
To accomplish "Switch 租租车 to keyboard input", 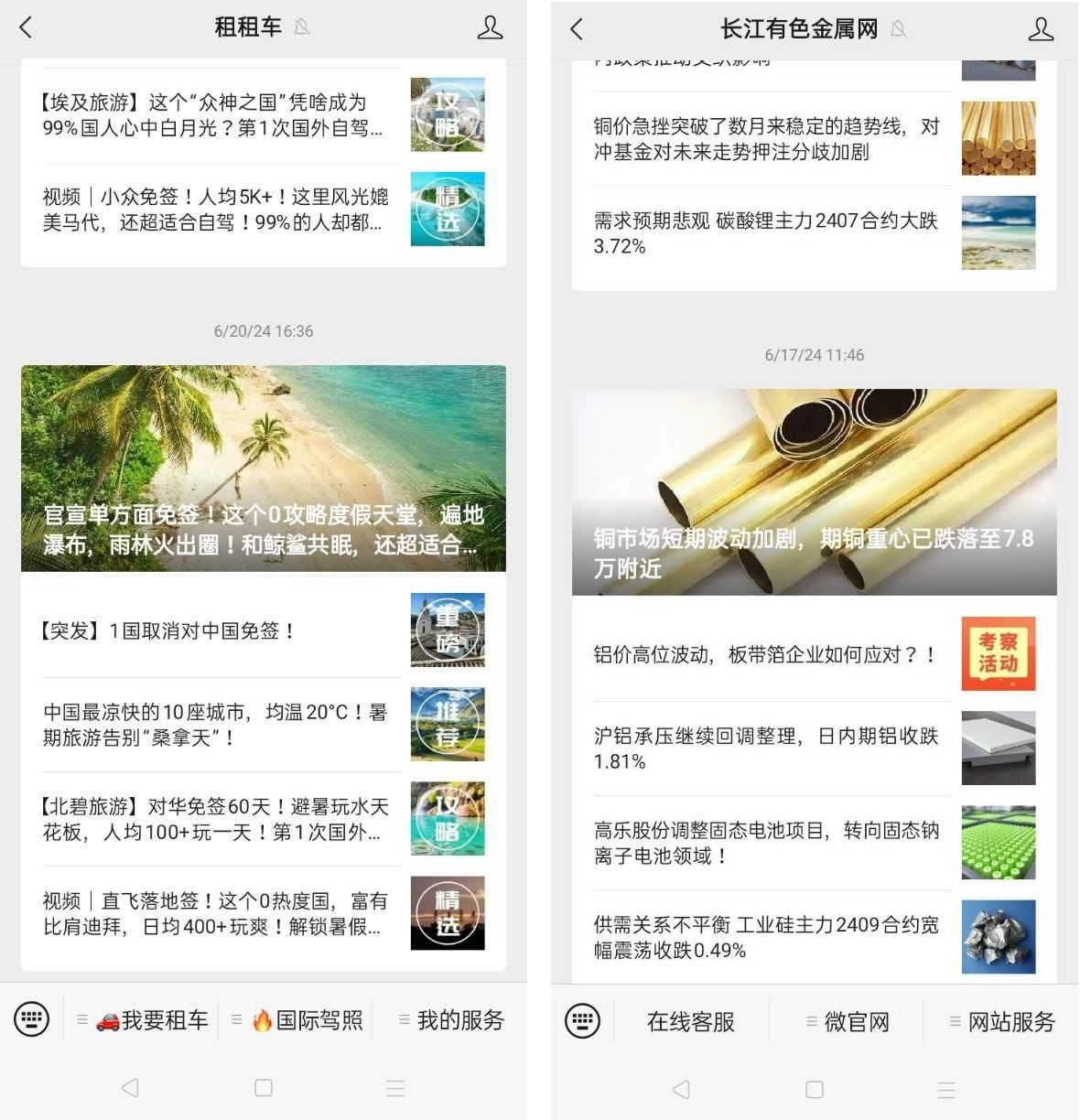I will 32,1019.
